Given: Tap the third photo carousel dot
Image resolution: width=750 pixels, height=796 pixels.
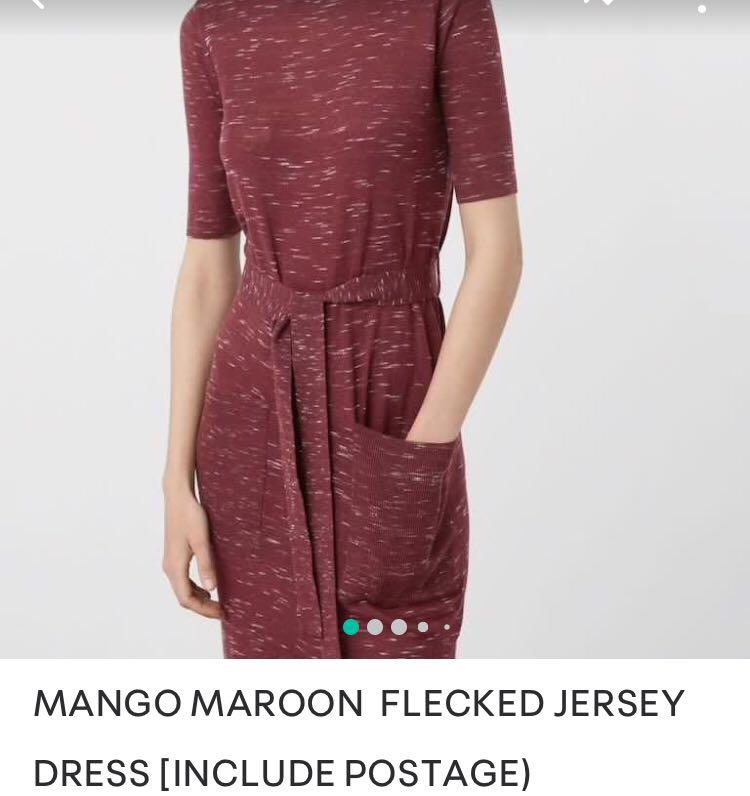Looking at the screenshot, I should click(399, 627).
